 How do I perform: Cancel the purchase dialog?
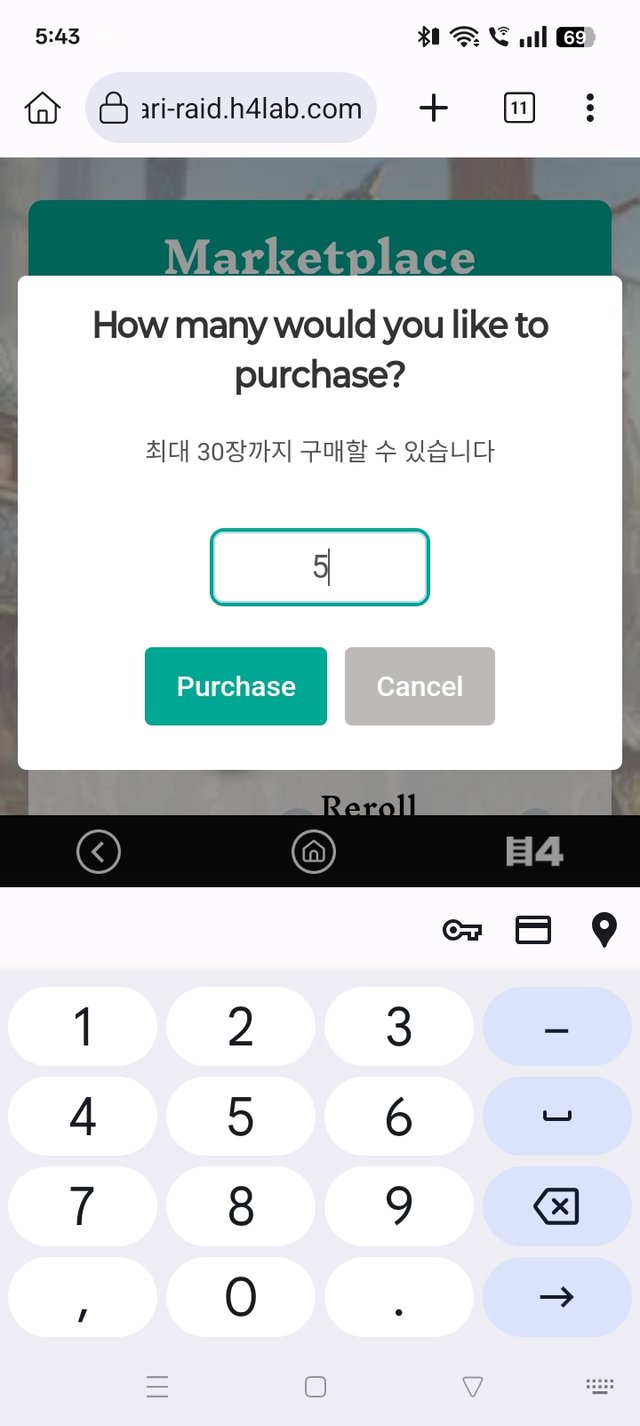(x=420, y=686)
